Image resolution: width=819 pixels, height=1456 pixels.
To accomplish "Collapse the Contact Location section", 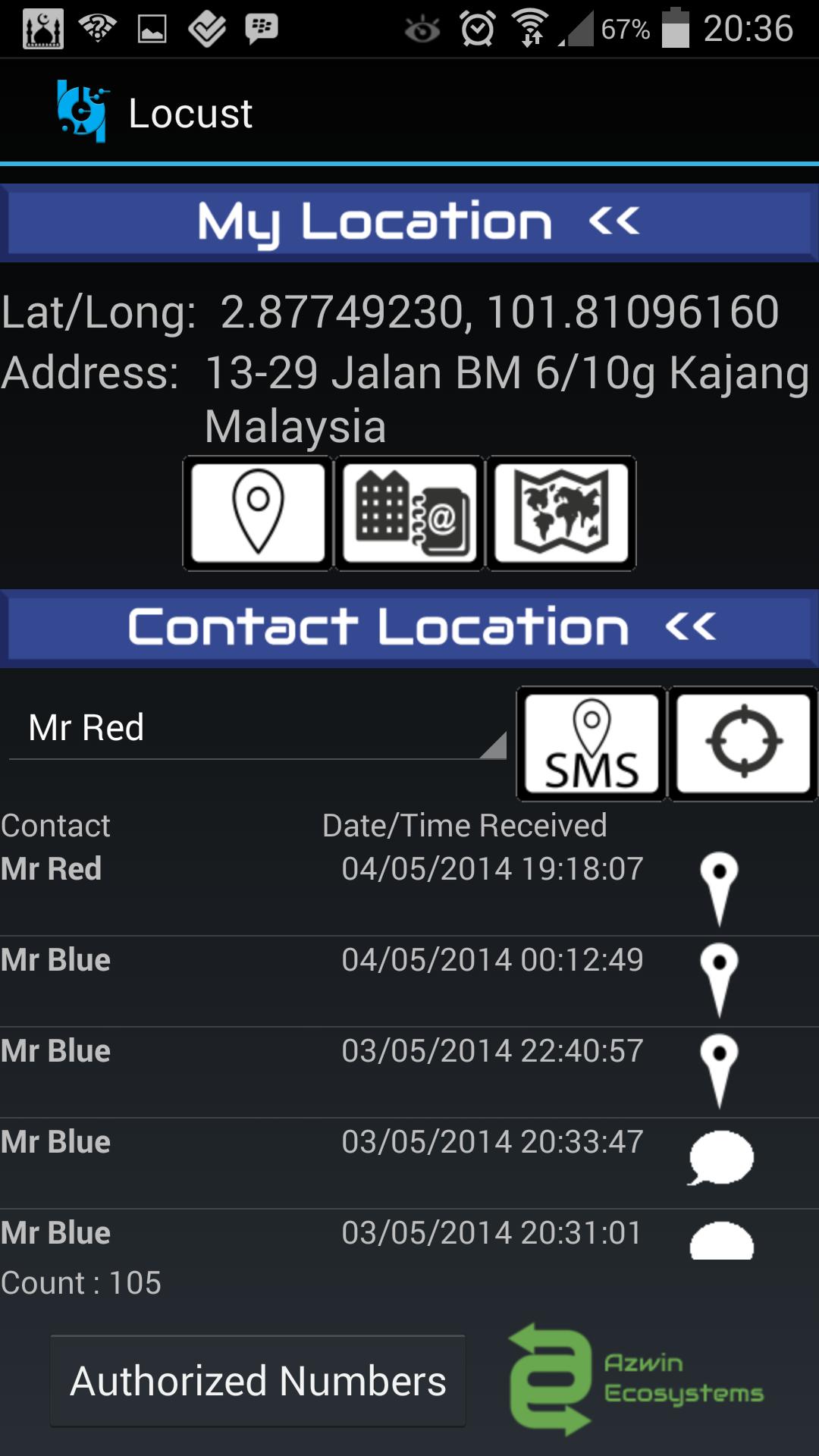I will point(691,626).
